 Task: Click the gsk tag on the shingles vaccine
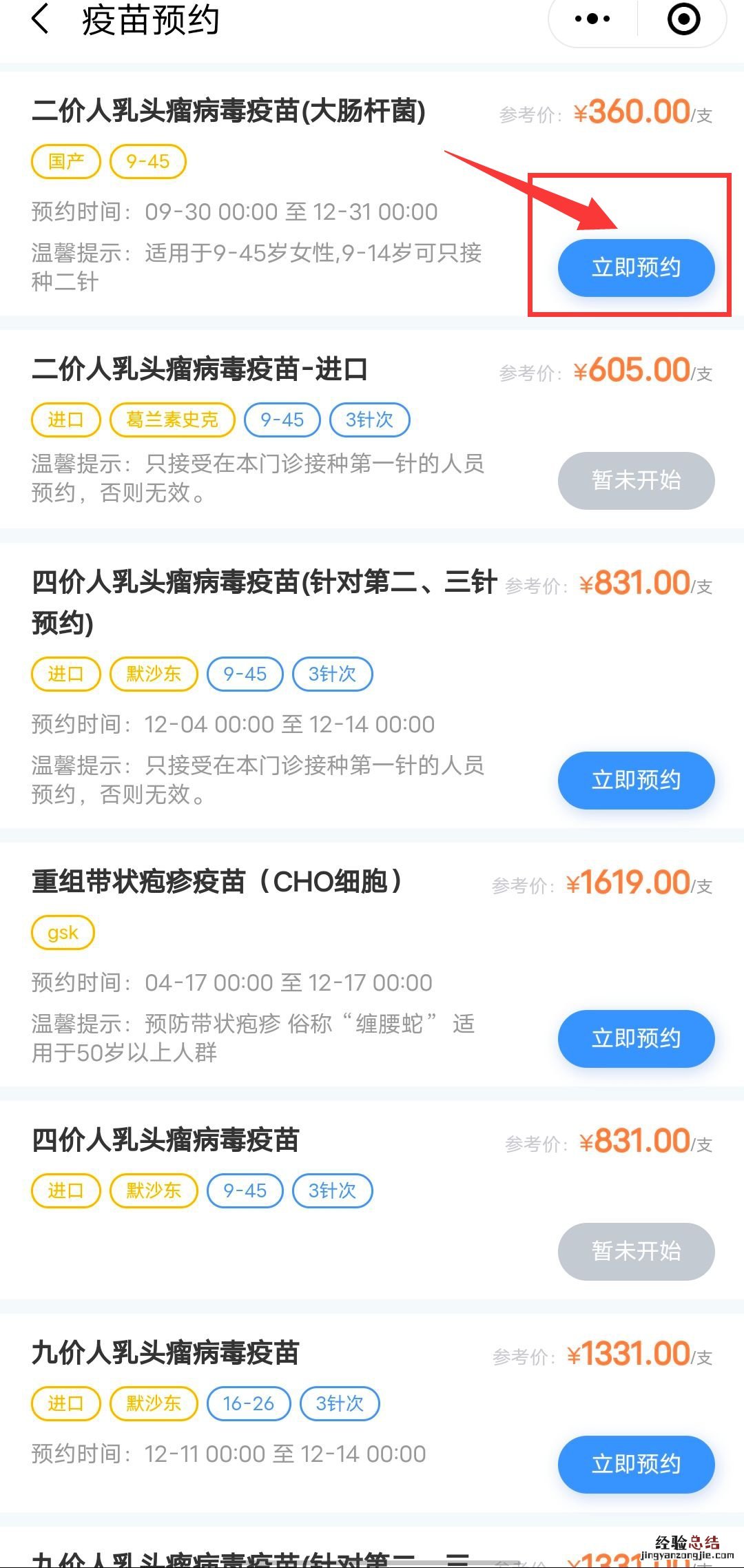63,932
